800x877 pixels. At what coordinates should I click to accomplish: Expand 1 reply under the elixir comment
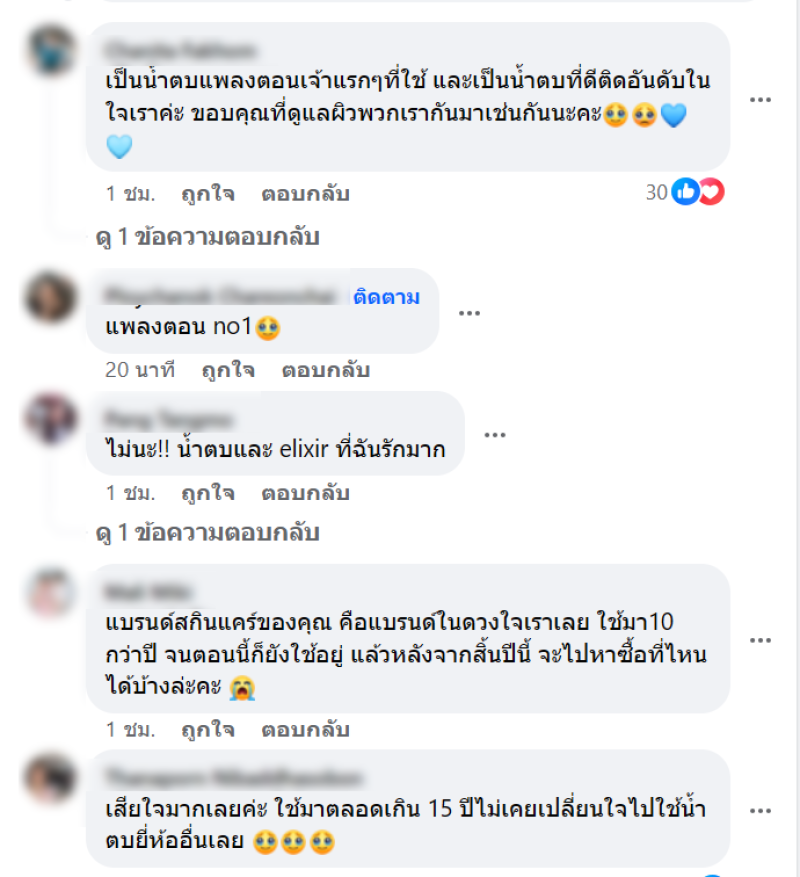pos(207,535)
